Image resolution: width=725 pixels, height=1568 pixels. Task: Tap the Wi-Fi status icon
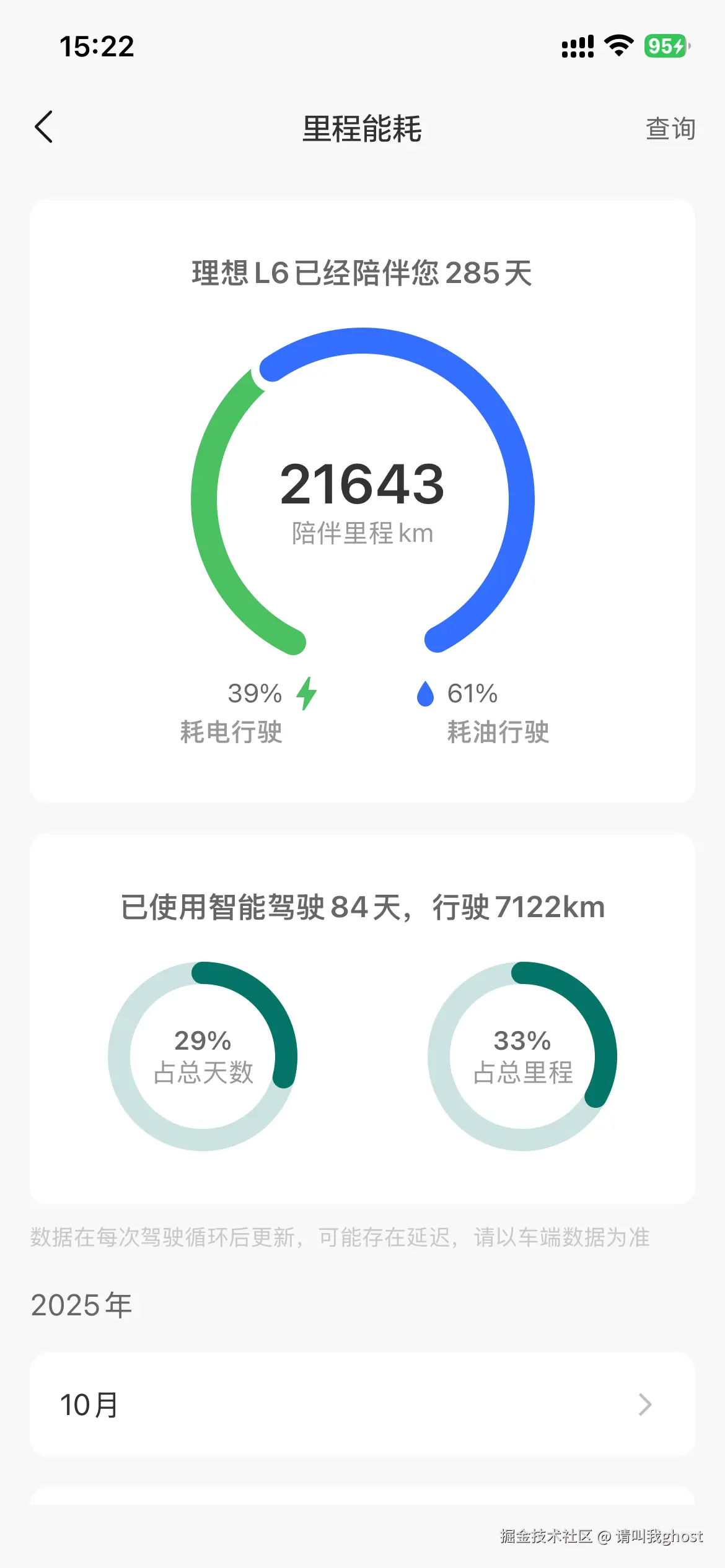618,46
